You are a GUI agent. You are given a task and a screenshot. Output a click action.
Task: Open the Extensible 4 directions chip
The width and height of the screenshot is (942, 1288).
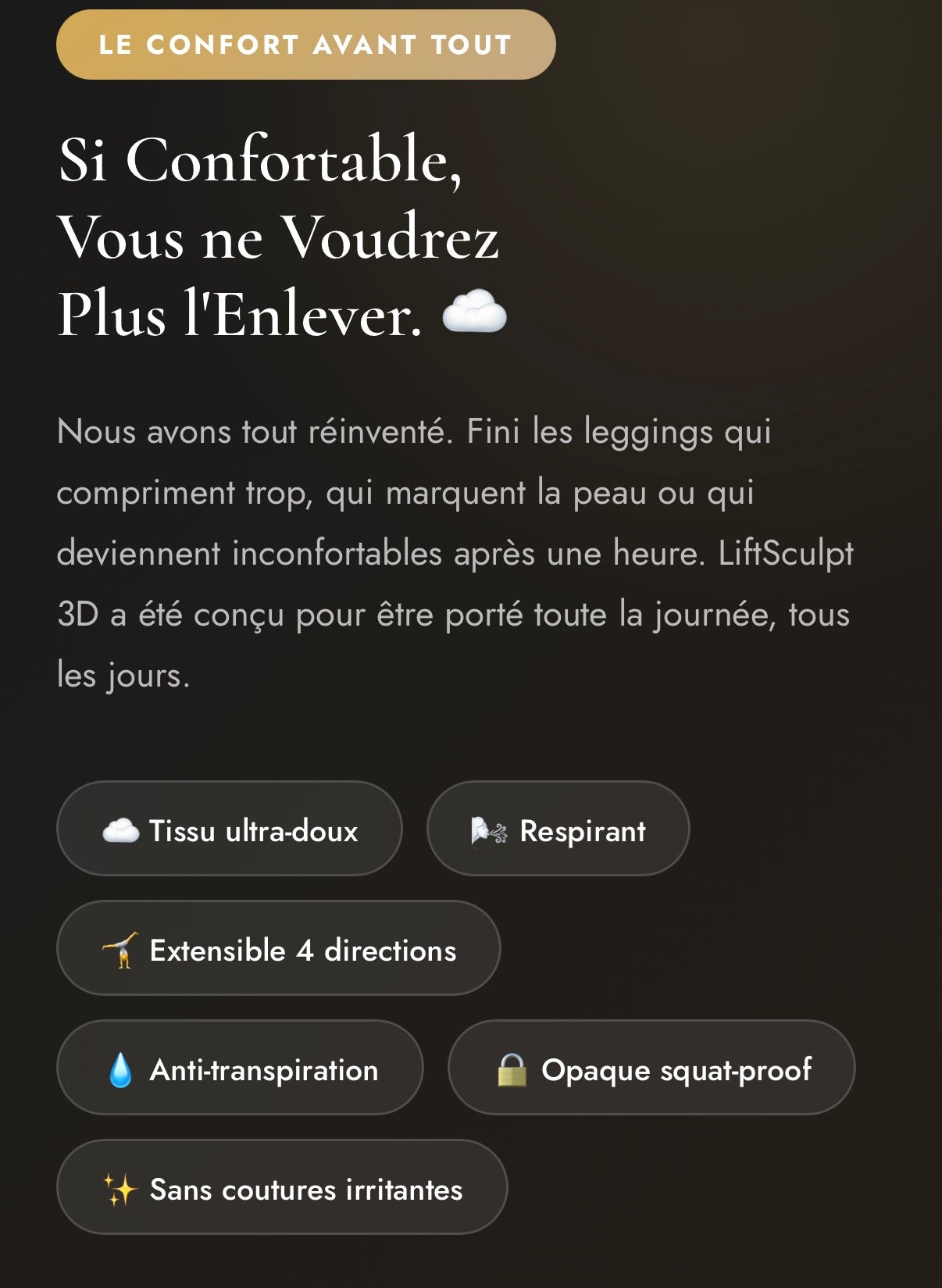click(x=278, y=949)
